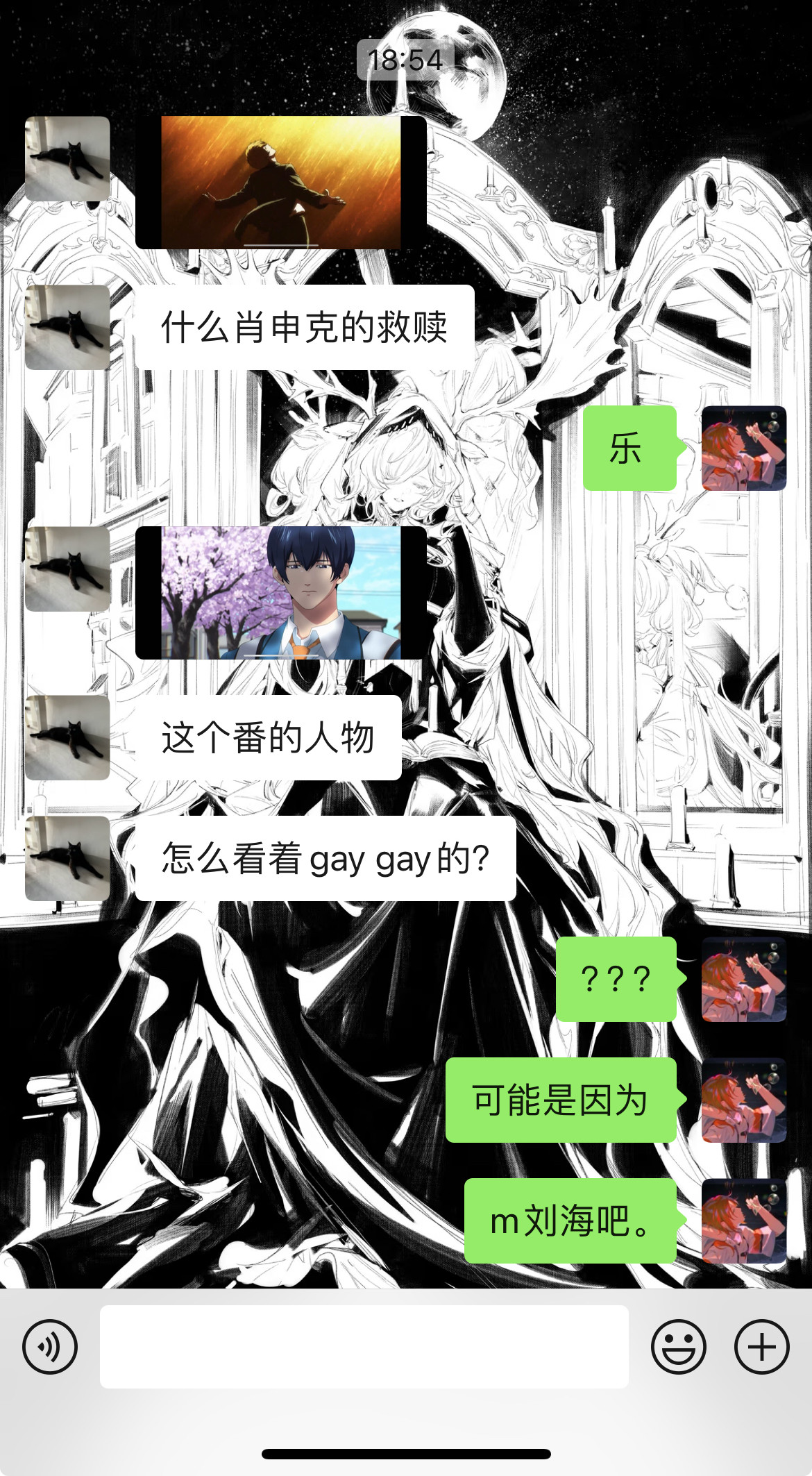Switch to voice message input
The image size is (812, 1476).
click(x=50, y=1347)
